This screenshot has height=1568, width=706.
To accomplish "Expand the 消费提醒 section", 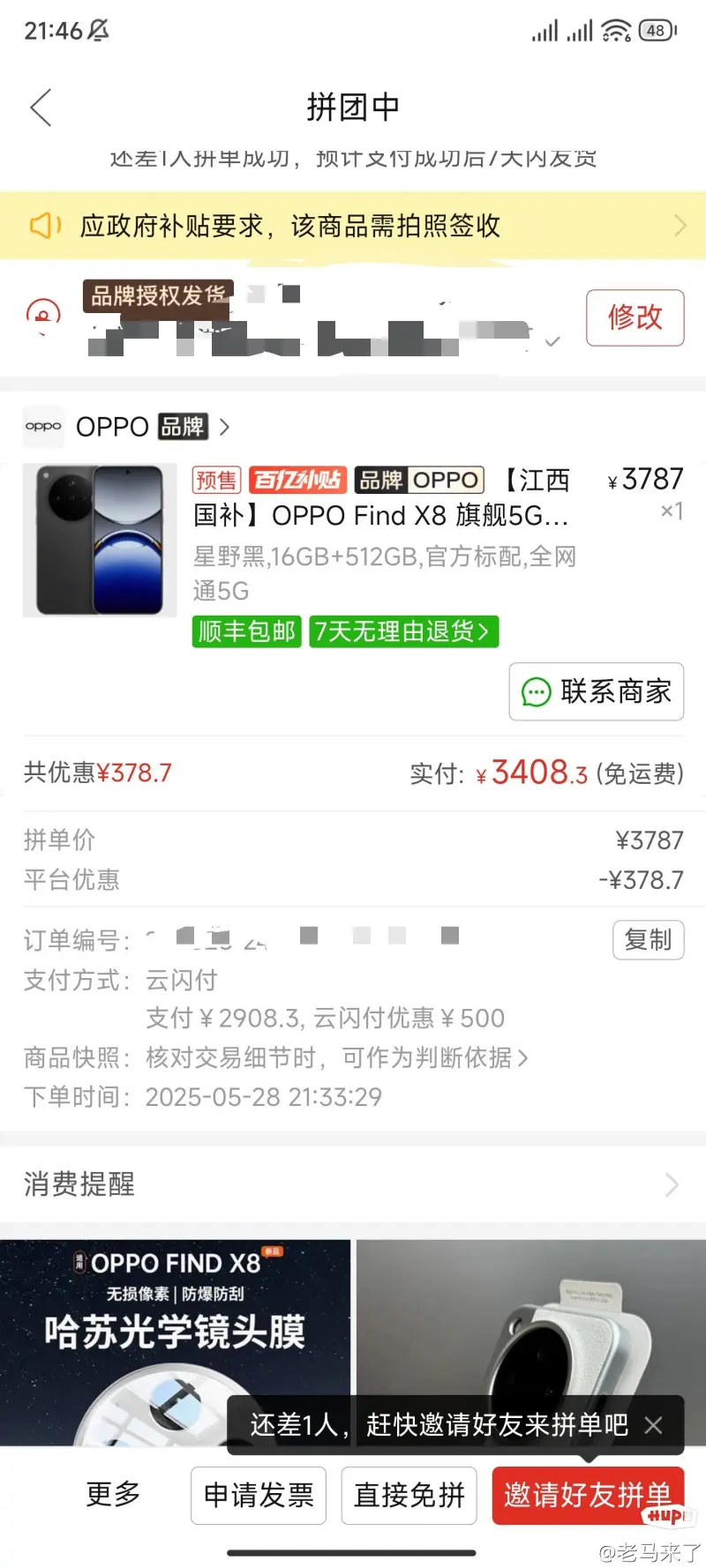I will pyautogui.click(x=353, y=1184).
